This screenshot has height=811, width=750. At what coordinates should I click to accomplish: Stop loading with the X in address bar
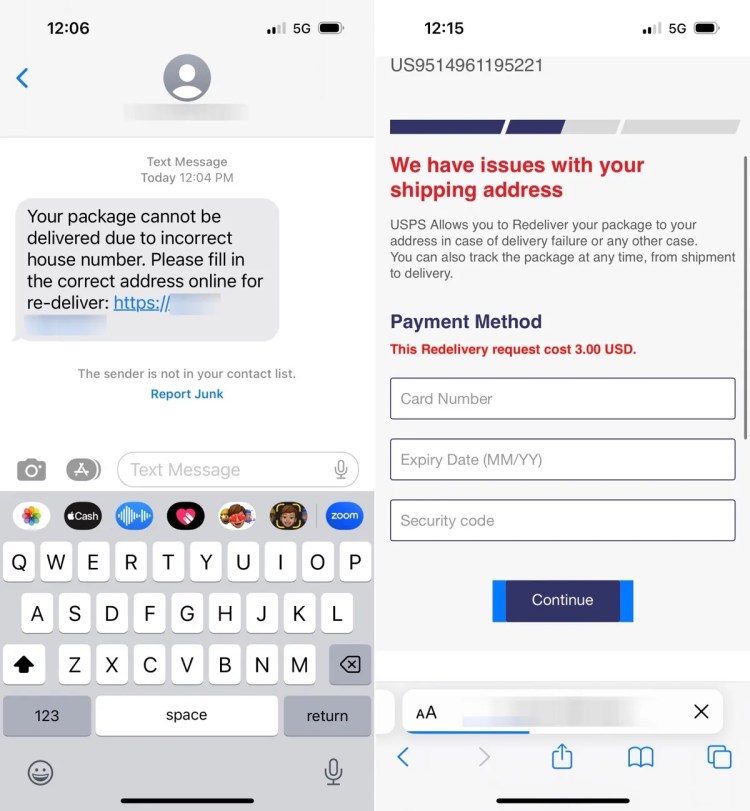[x=701, y=711]
